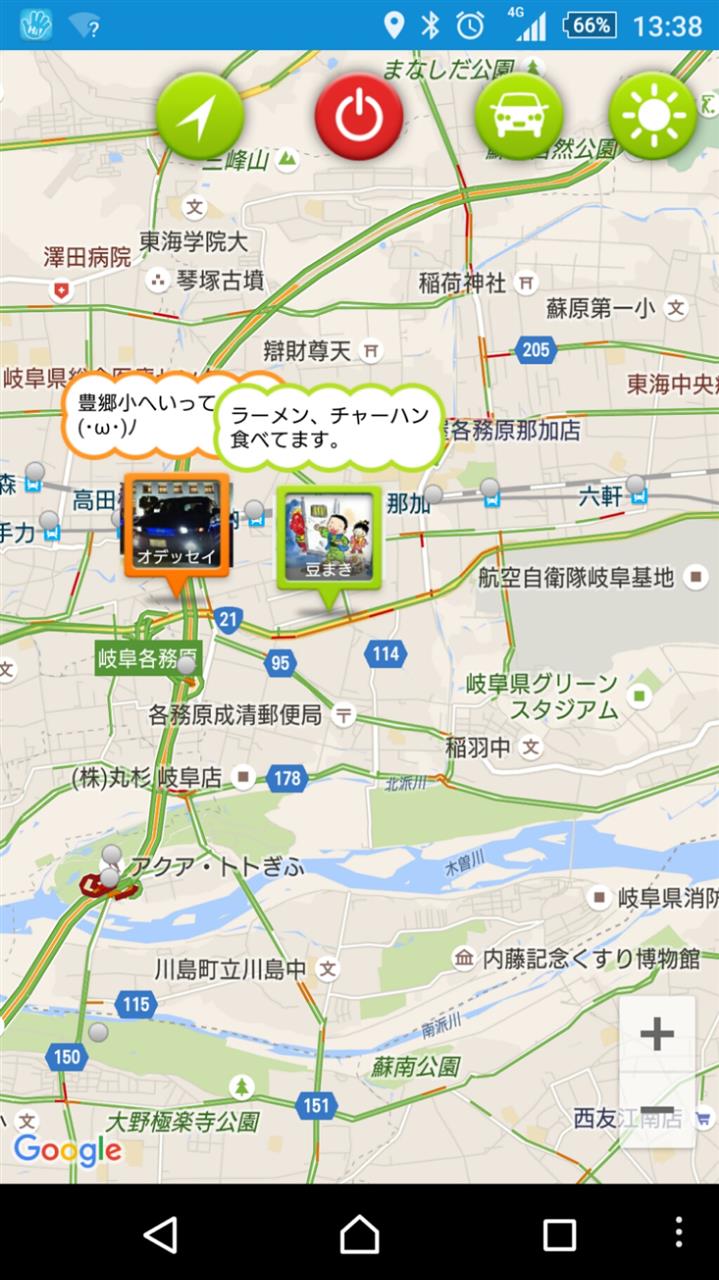Open the ラーメン、チャーハン speech bubble

(x=330, y=427)
